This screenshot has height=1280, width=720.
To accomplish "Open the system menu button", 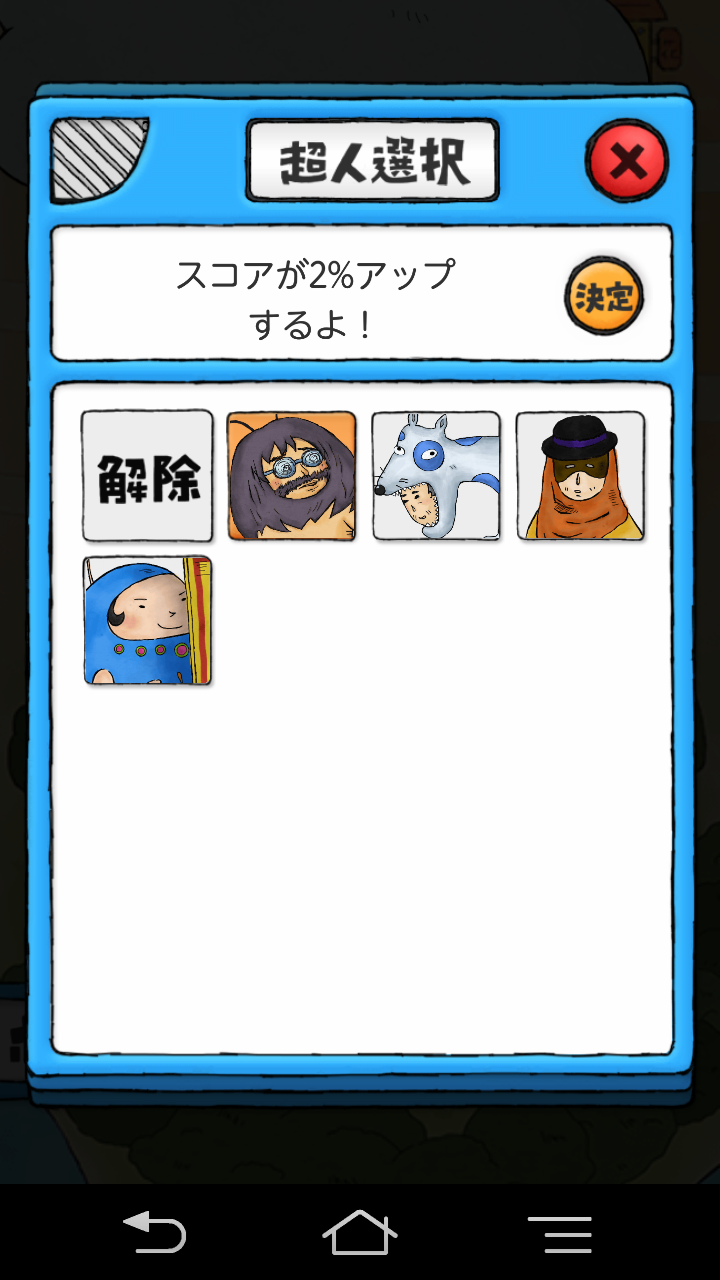I will pyautogui.click(x=560, y=1234).
